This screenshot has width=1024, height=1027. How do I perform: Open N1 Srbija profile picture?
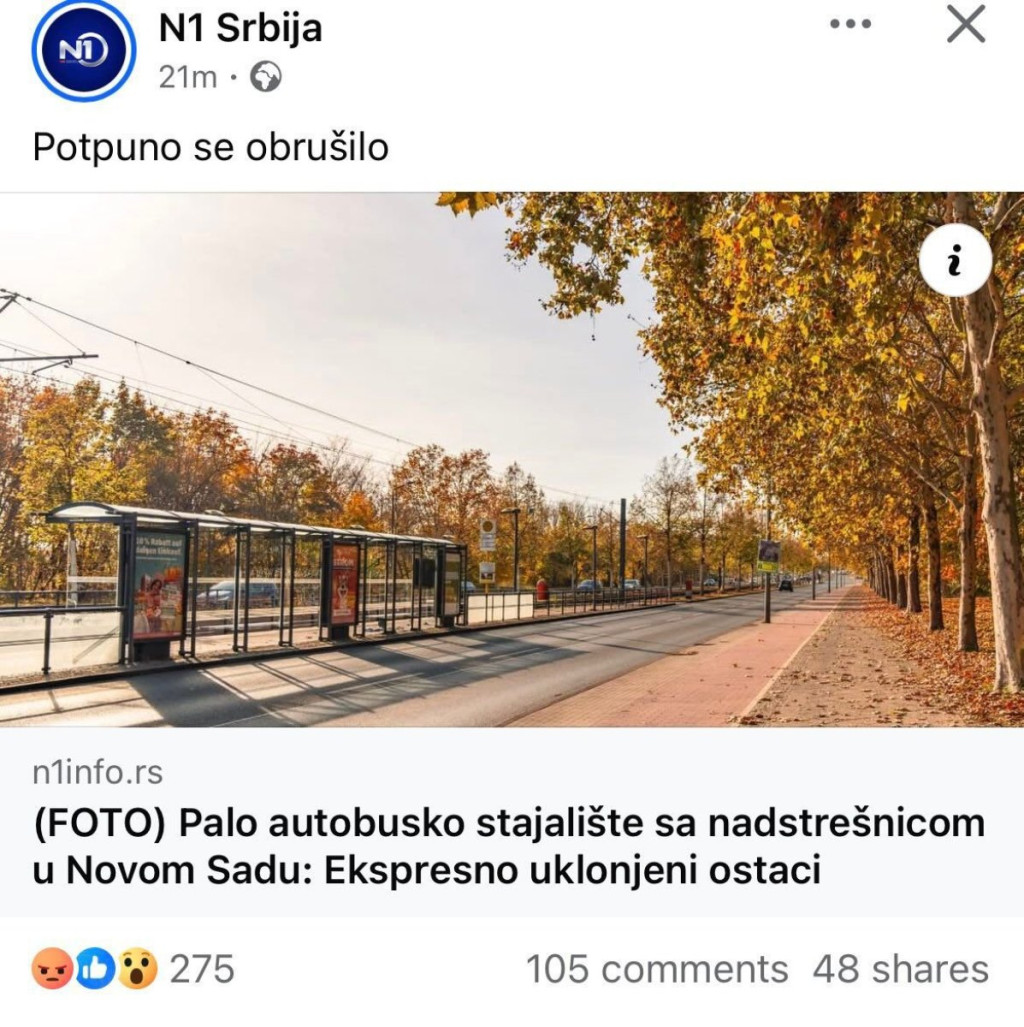[83, 50]
